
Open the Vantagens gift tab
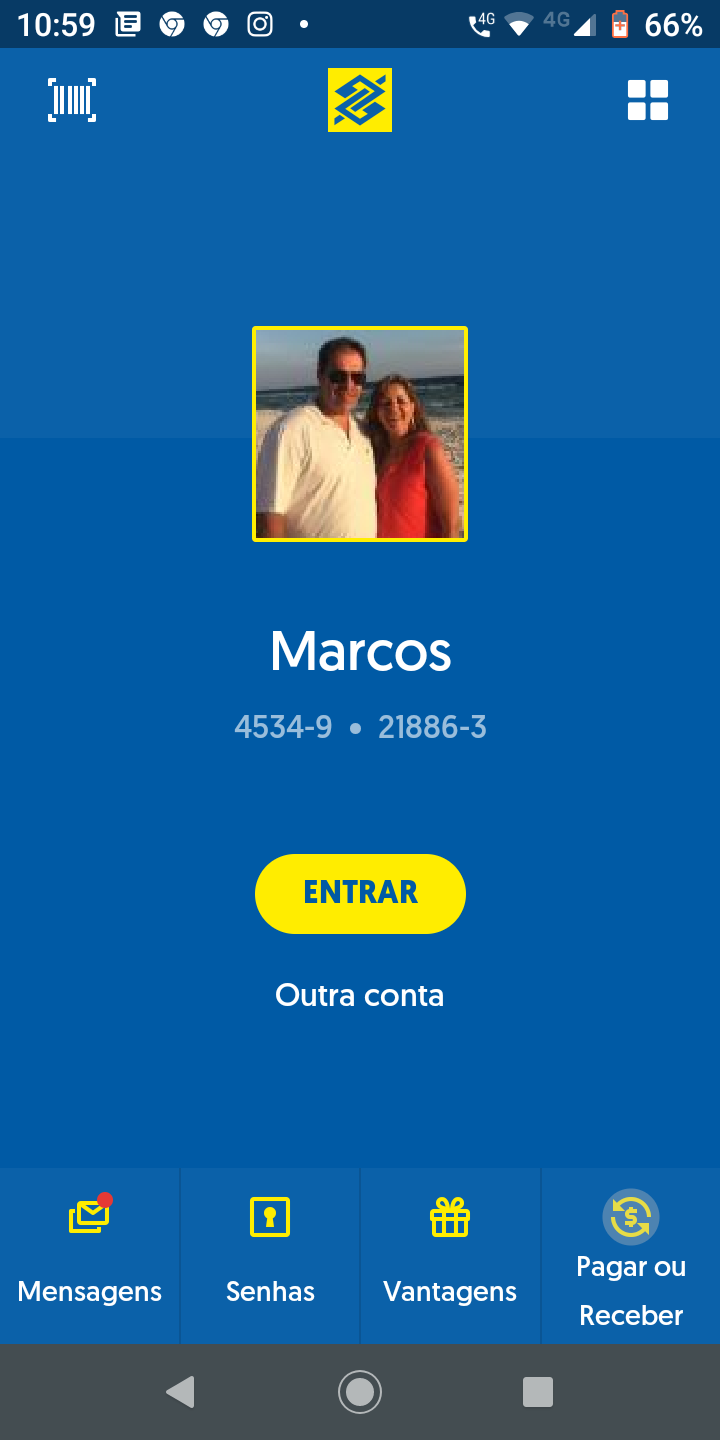click(x=450, y=1255)
